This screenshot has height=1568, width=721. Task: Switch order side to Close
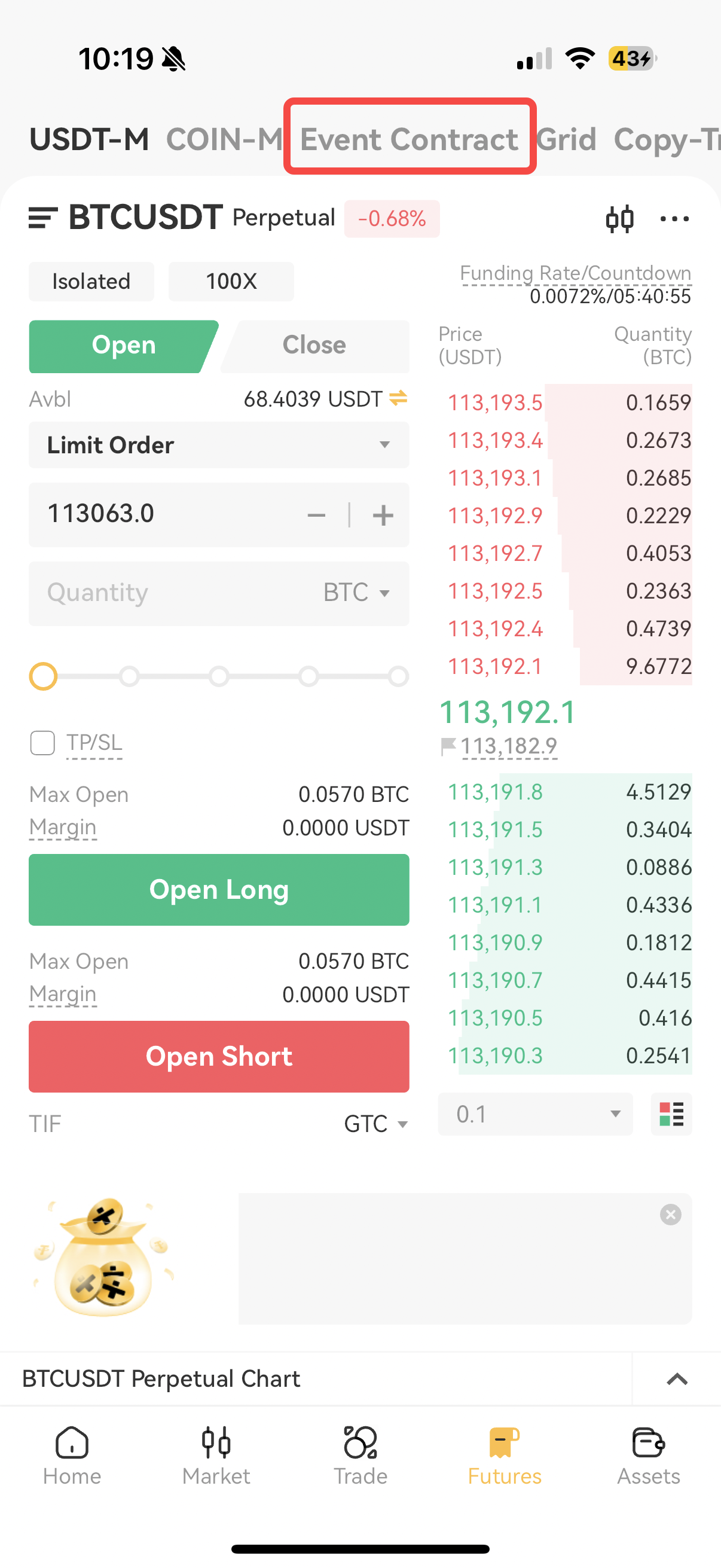pyautogui.click(x=314, y=345)
